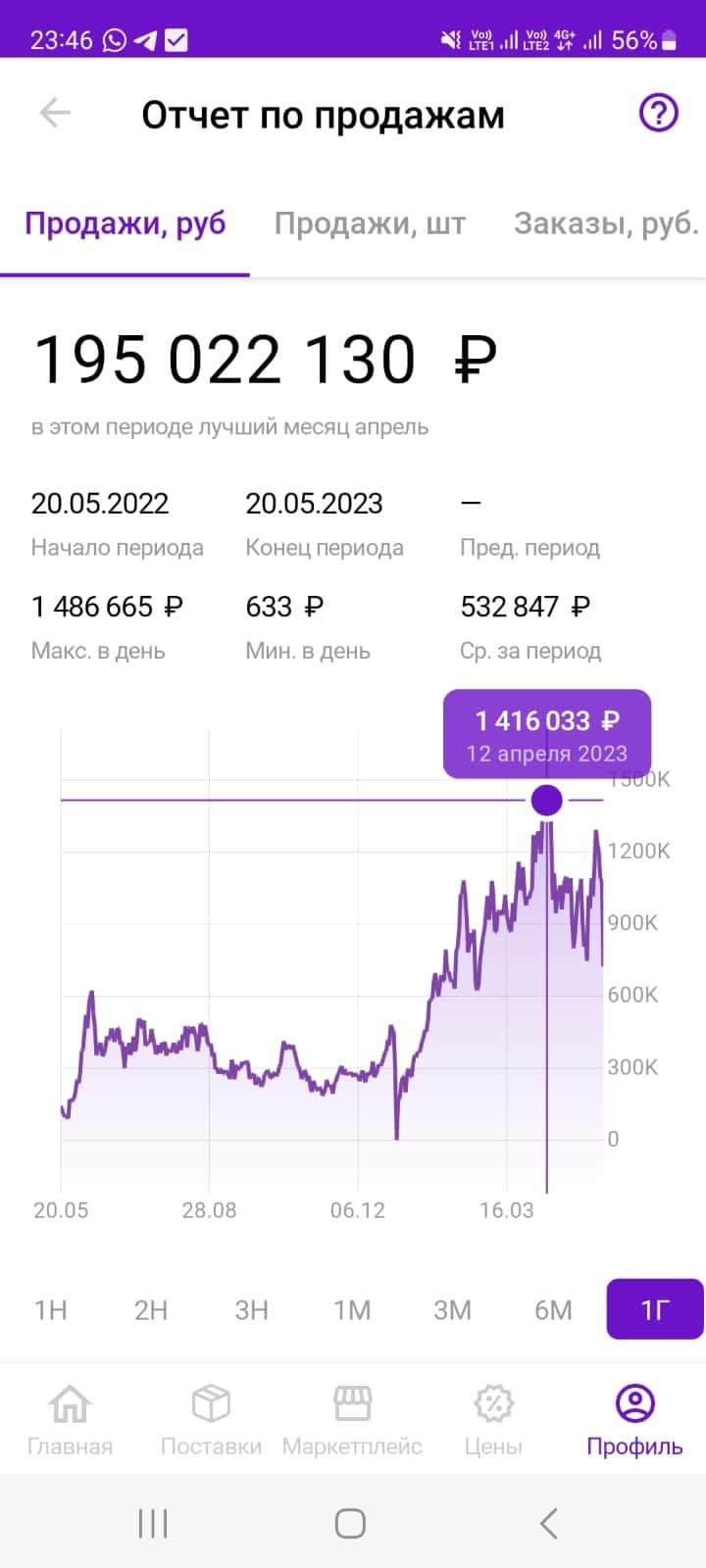Image resolution: width=706 pixels, height=1568 pixels.
Task: Go back using the top arrow
Action: coord(55,114)
